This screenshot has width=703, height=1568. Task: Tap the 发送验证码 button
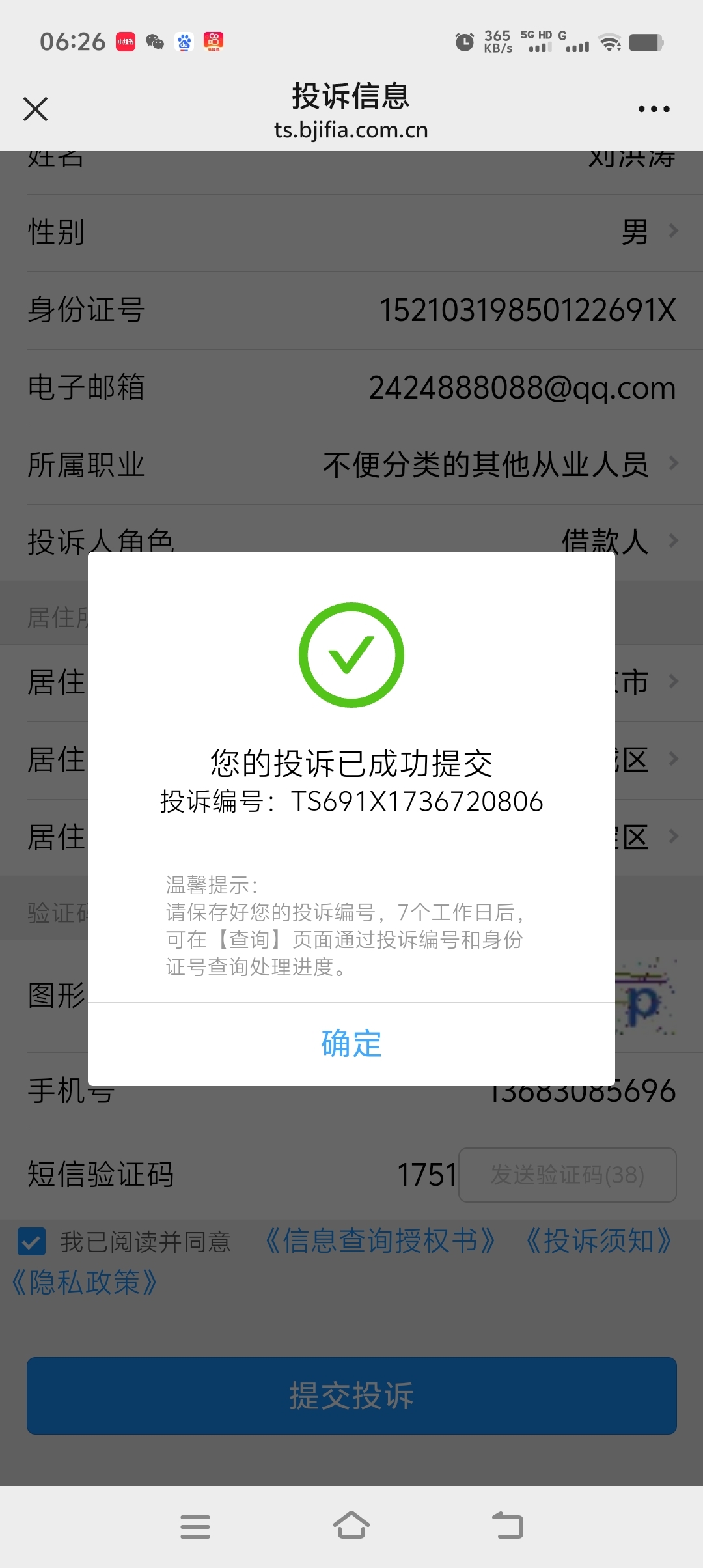point(567,1175)
